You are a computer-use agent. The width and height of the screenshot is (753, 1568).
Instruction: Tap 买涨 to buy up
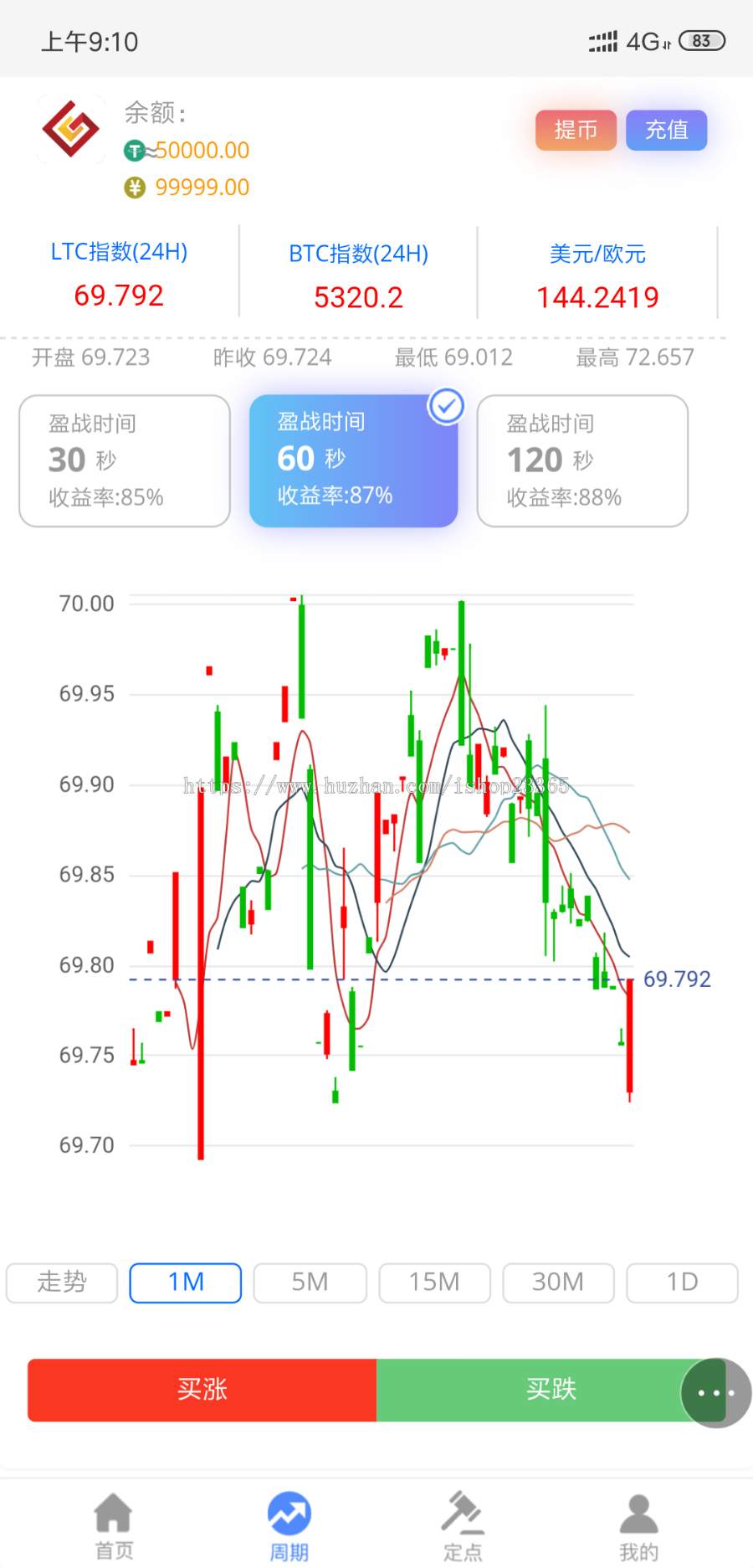[x=202, y=1390]
